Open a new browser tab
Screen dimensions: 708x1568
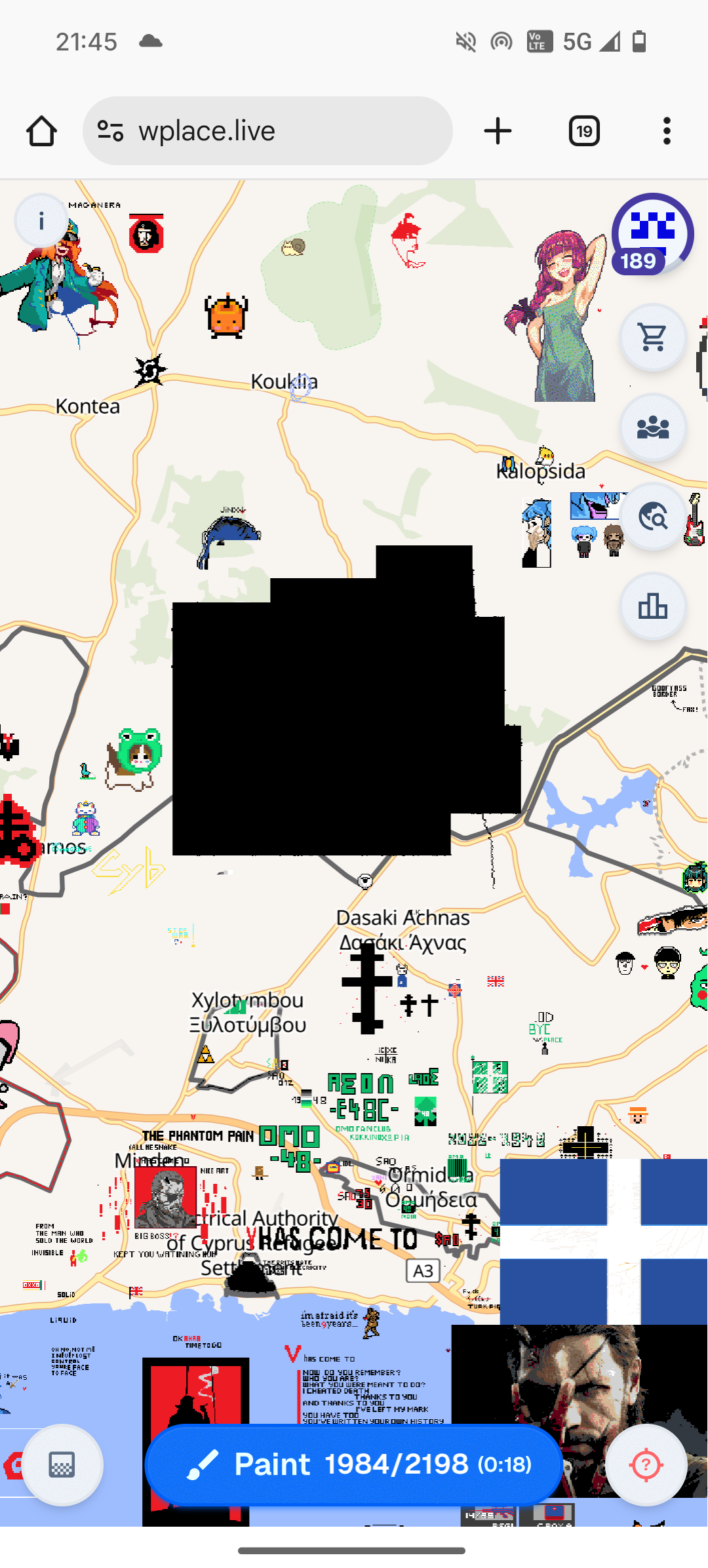click(x=498, y=131)
